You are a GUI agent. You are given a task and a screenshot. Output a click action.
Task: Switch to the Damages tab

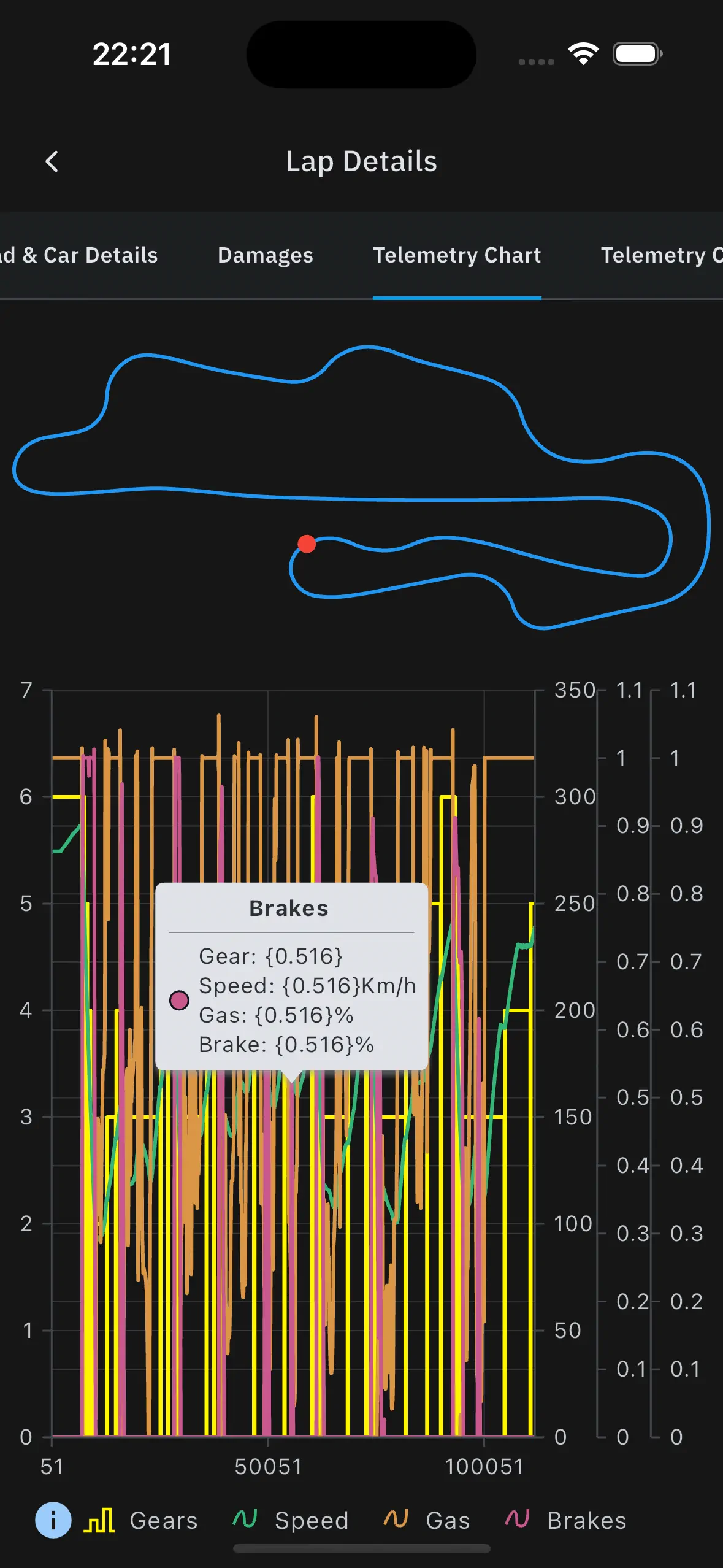(265, 255)
